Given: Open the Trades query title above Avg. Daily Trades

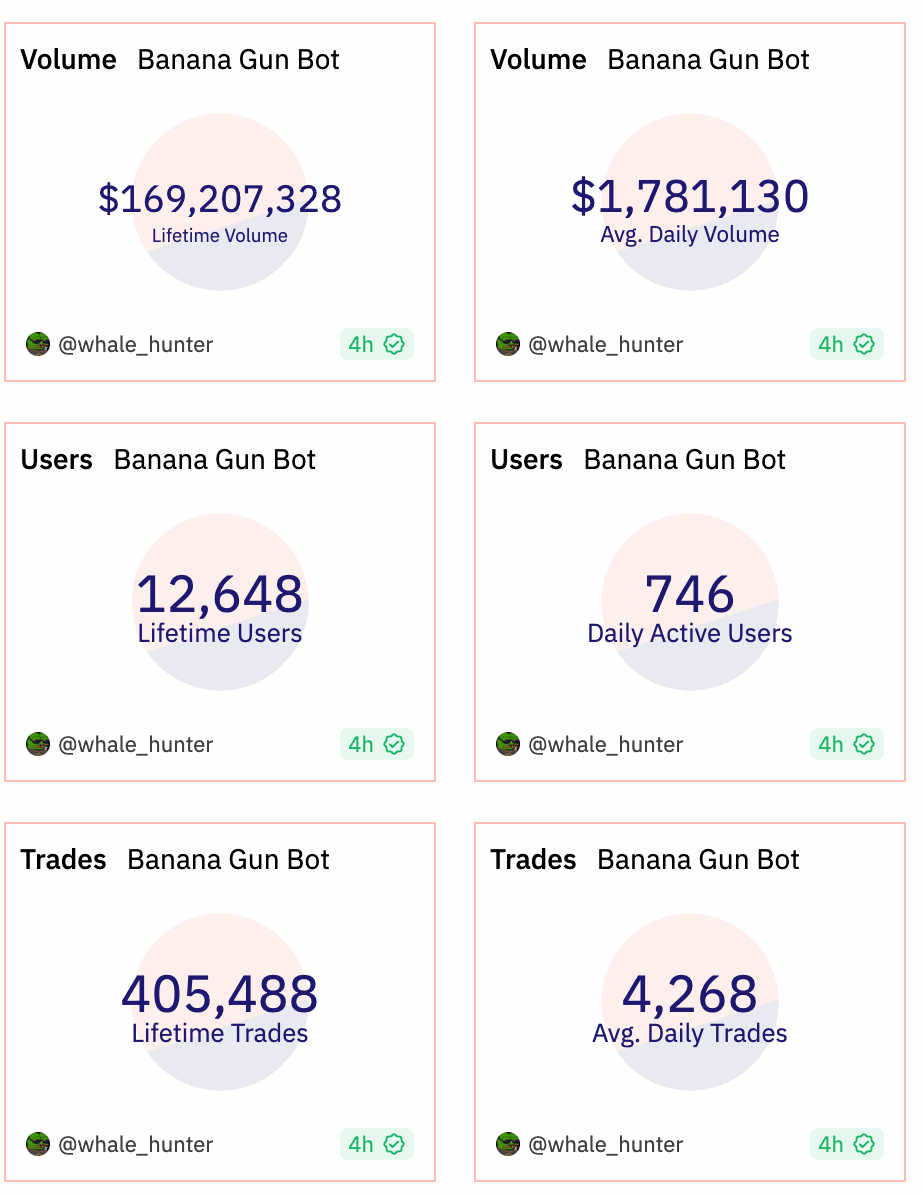Looking at the screenshot, I should [x=533, y=860].
